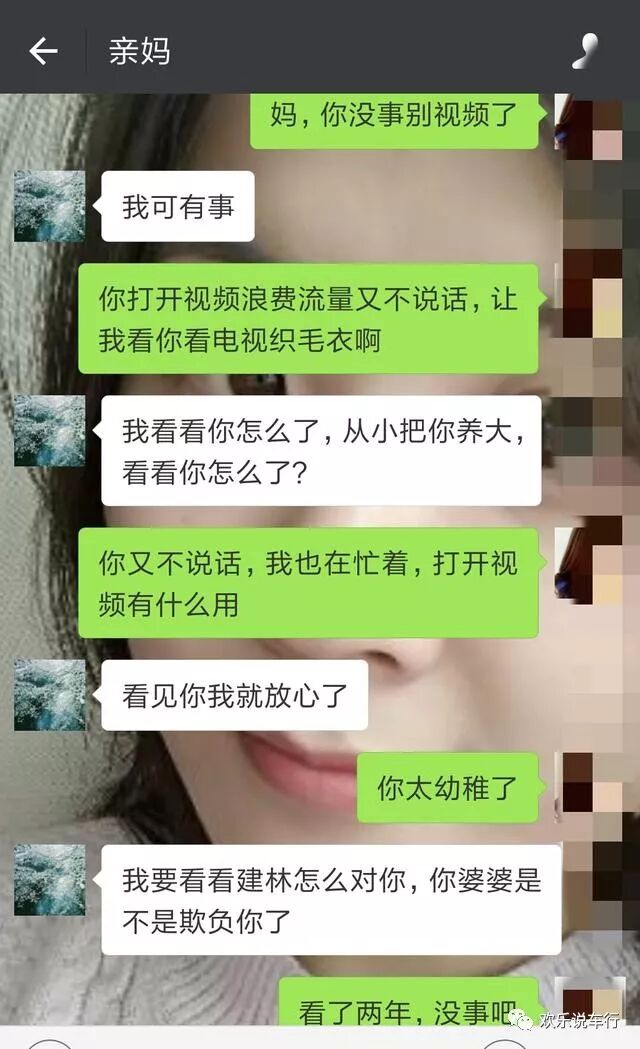View sender profile from avatar beside "我要看看建林怎么对你"

click(x=49, y=880)
